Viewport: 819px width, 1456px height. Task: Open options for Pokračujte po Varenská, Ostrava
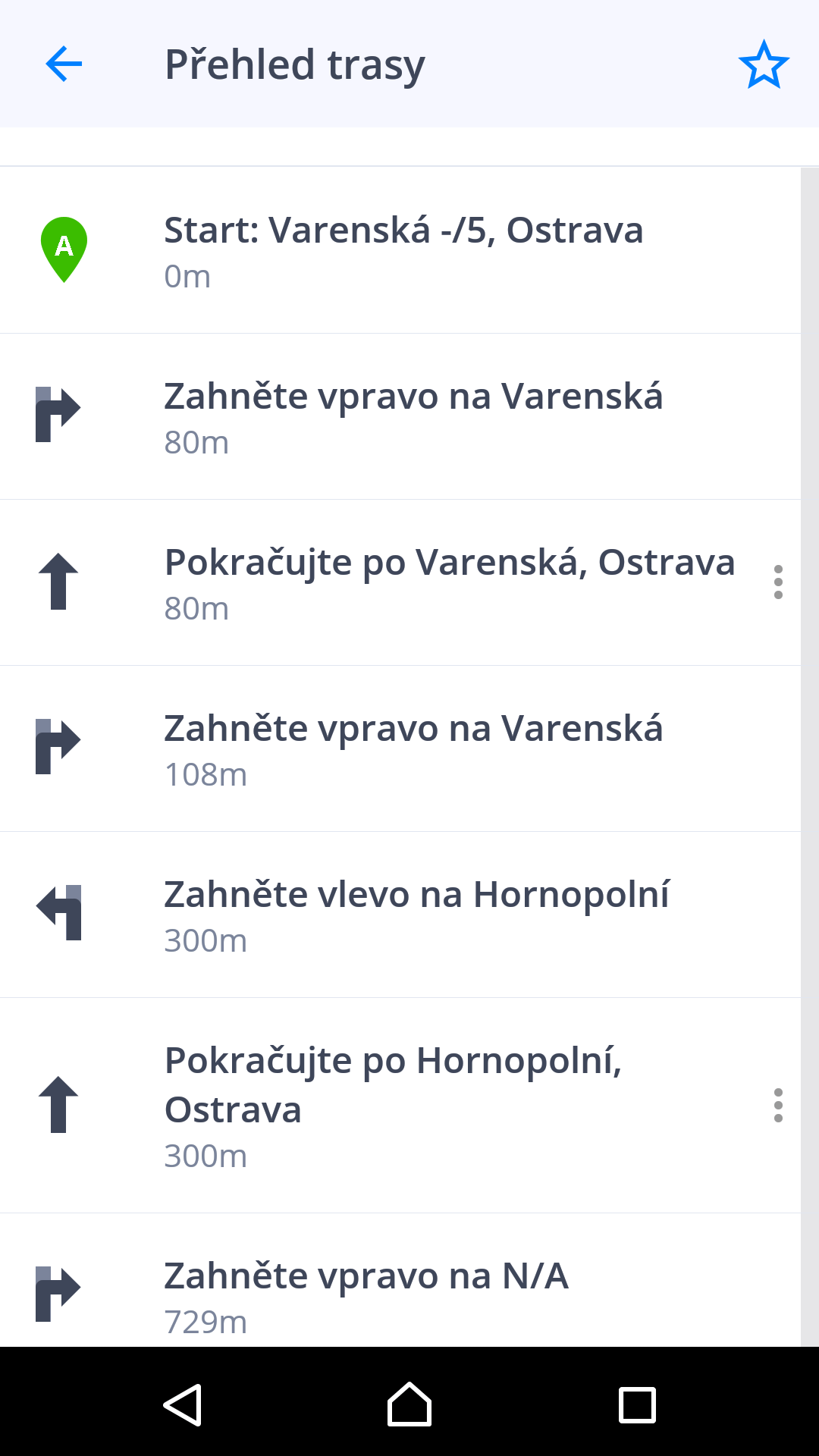(x=778, y=582)
